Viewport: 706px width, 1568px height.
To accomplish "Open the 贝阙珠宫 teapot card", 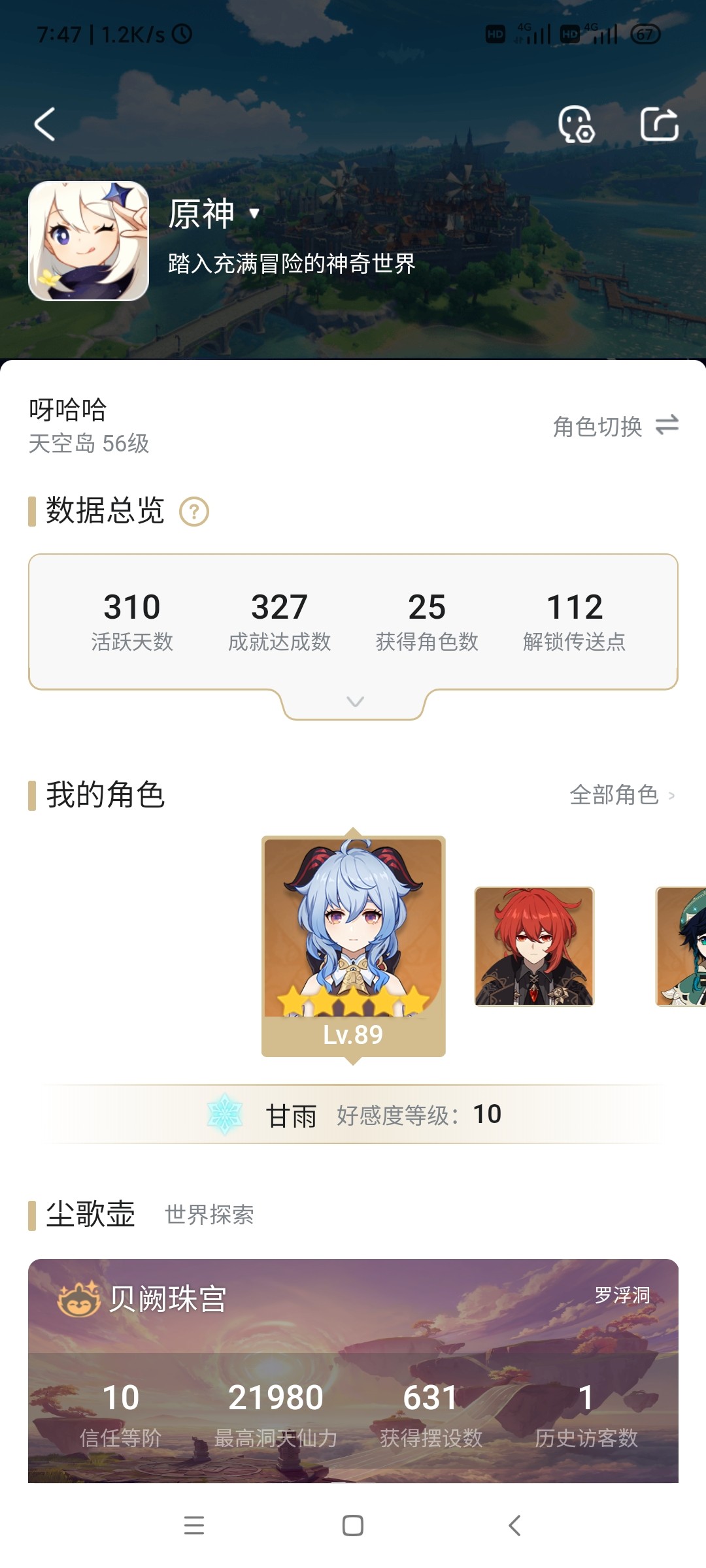I will pyautogui.click(x=353, y=1365).
